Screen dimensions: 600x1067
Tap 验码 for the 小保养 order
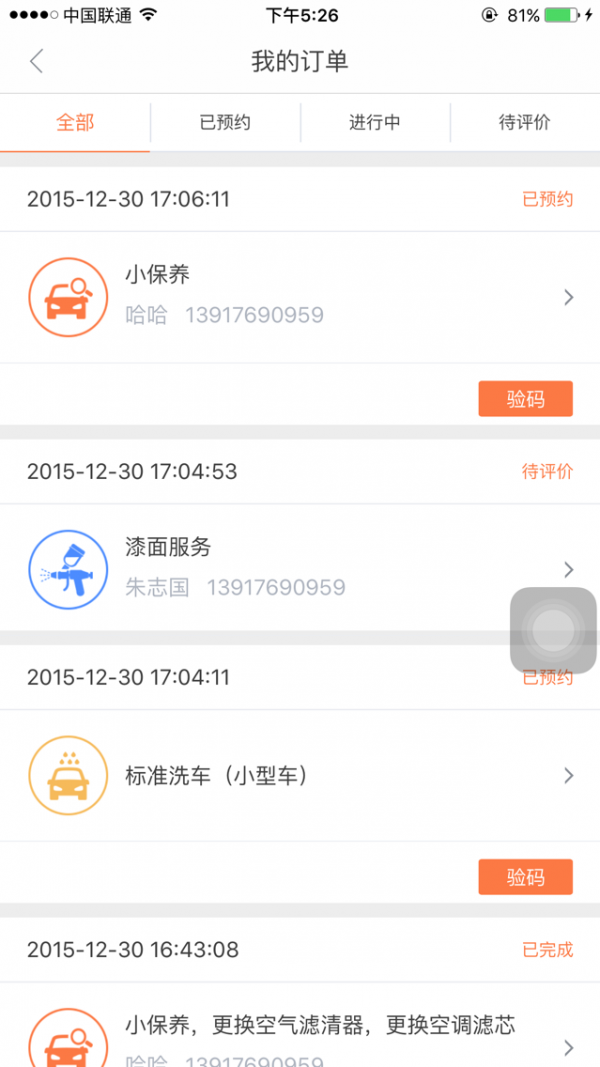(x=525, y=399)
